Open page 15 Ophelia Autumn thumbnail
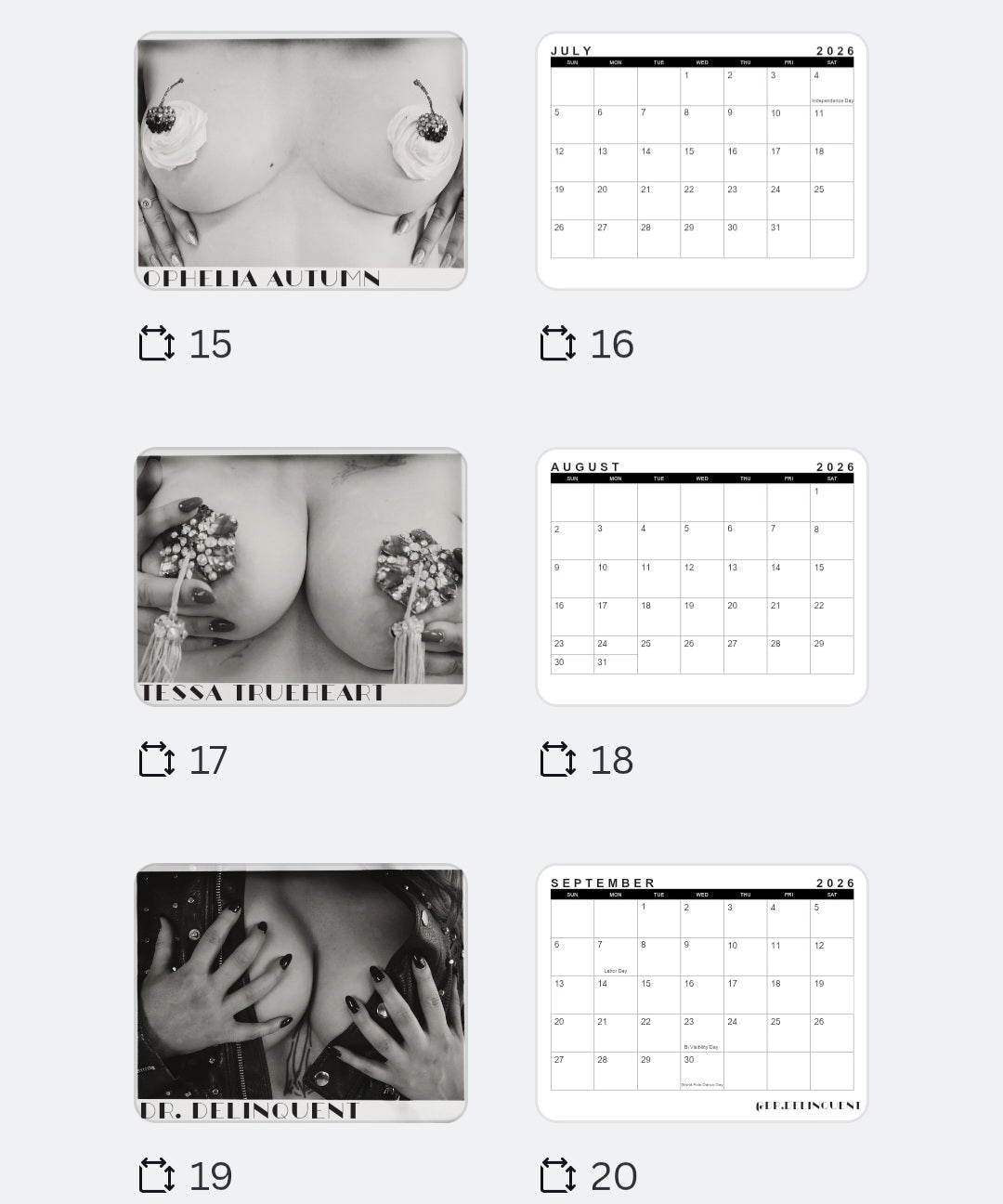This screenshot has width=1003, height=1204. point(301,161)
